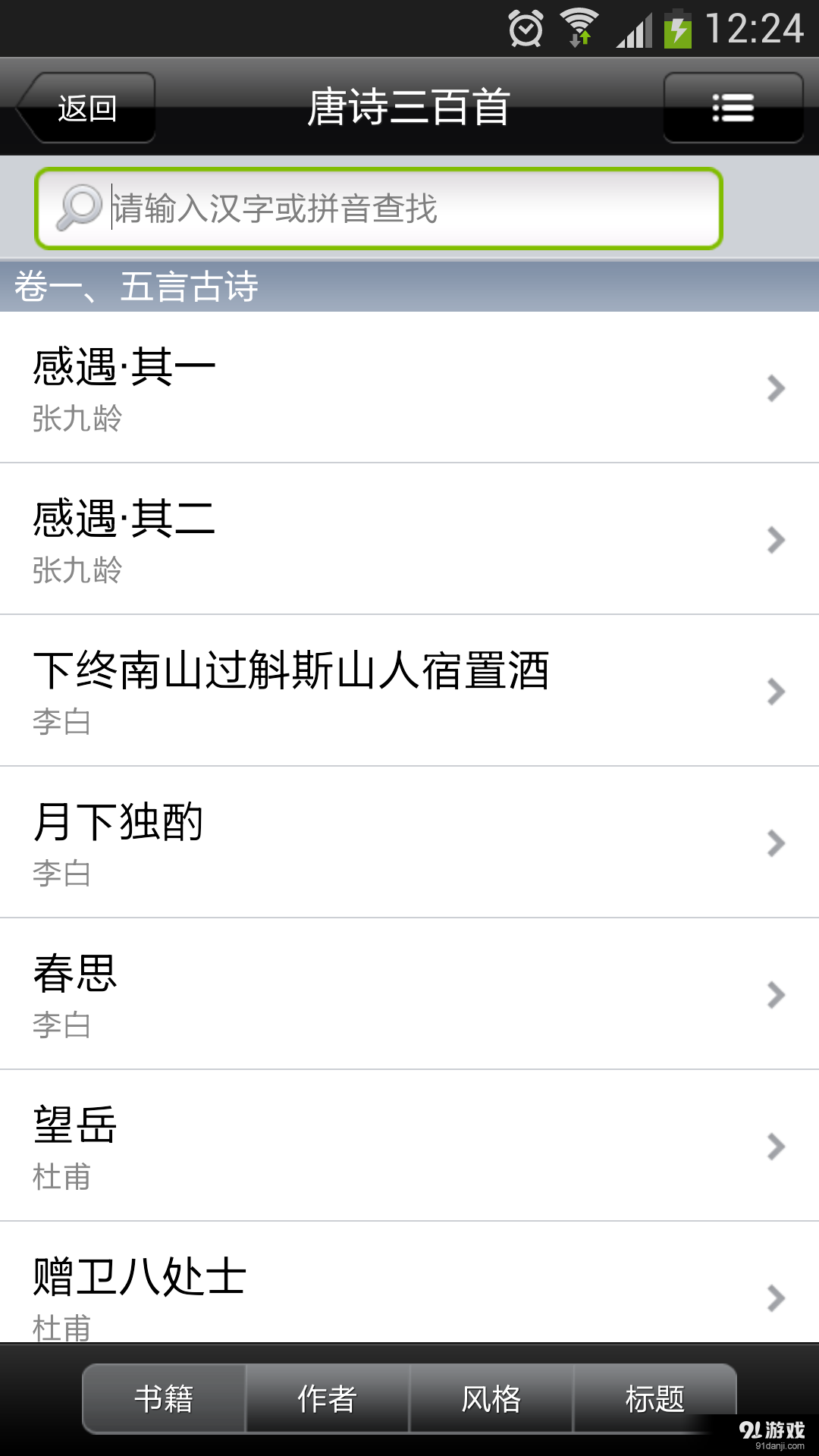Click the magnifier search icon

pyautogui.click(x=77, y=206)
